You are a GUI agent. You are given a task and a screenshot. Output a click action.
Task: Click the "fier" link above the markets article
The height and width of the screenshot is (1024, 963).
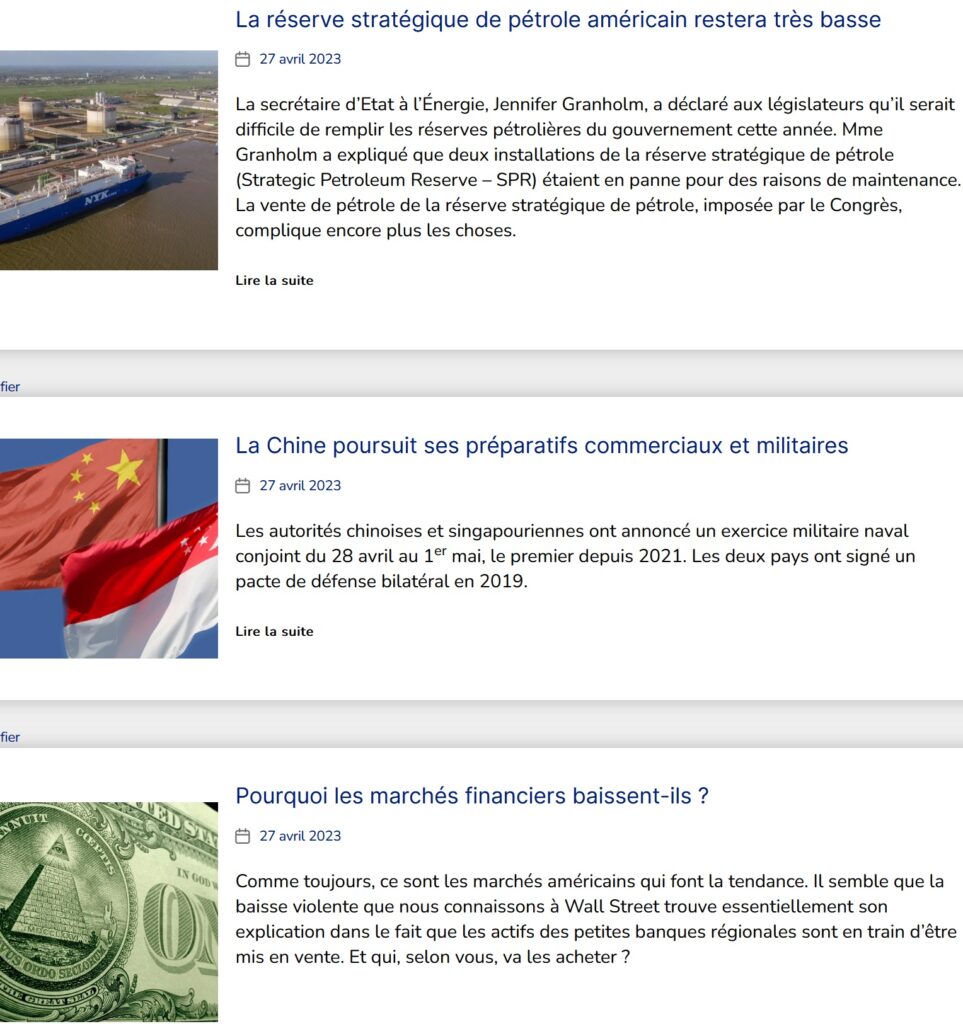(10, 737)
